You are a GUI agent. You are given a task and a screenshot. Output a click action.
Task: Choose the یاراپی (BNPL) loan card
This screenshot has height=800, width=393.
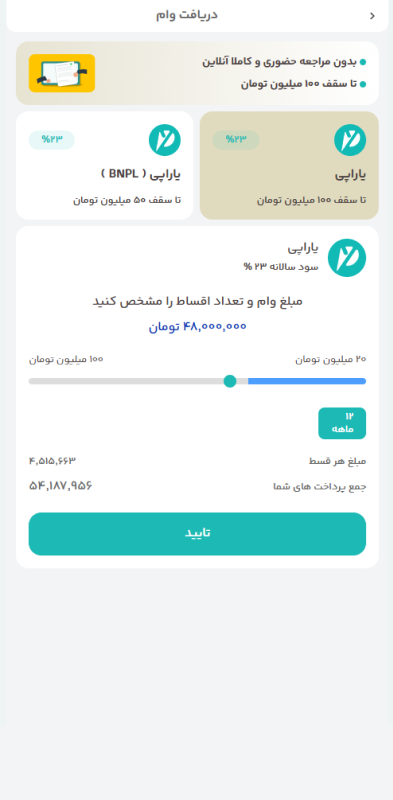105,165
